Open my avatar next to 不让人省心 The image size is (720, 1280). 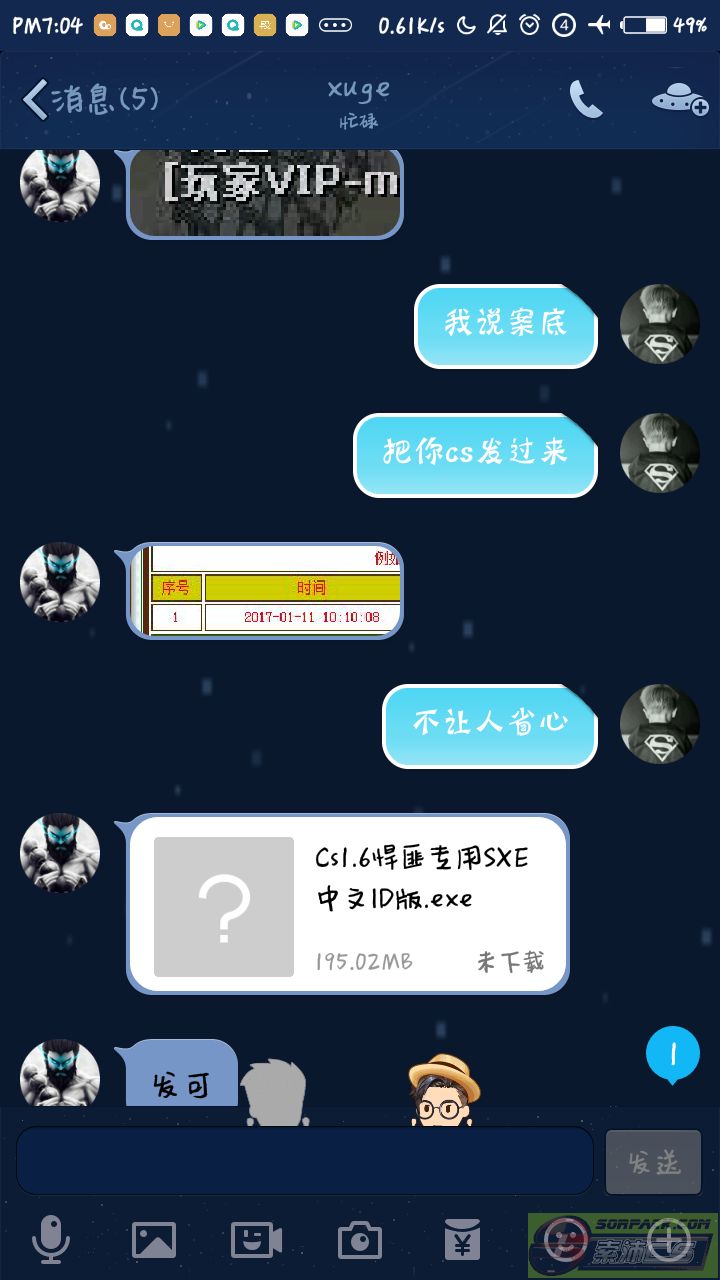(659, 724)
